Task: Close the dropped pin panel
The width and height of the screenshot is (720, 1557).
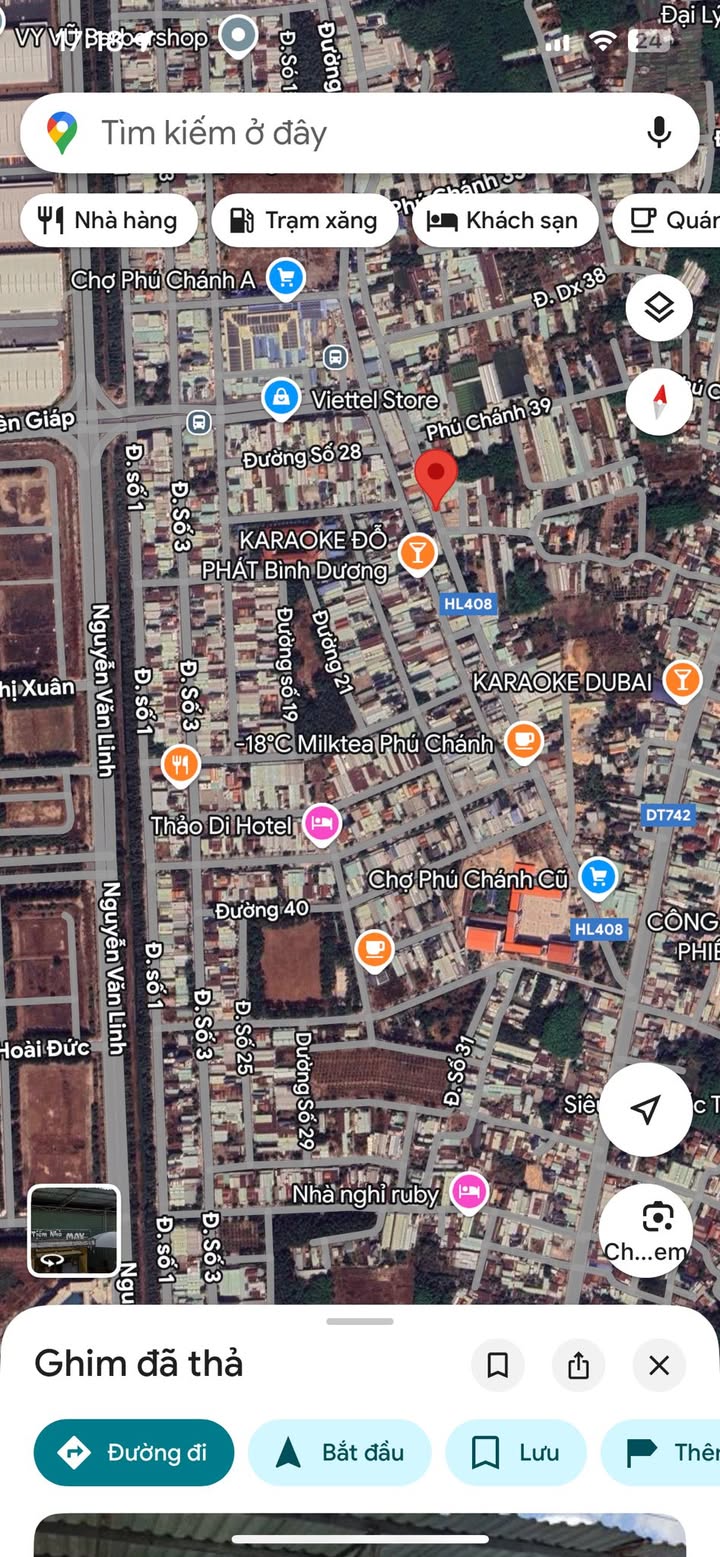Action: [658, 1366]
